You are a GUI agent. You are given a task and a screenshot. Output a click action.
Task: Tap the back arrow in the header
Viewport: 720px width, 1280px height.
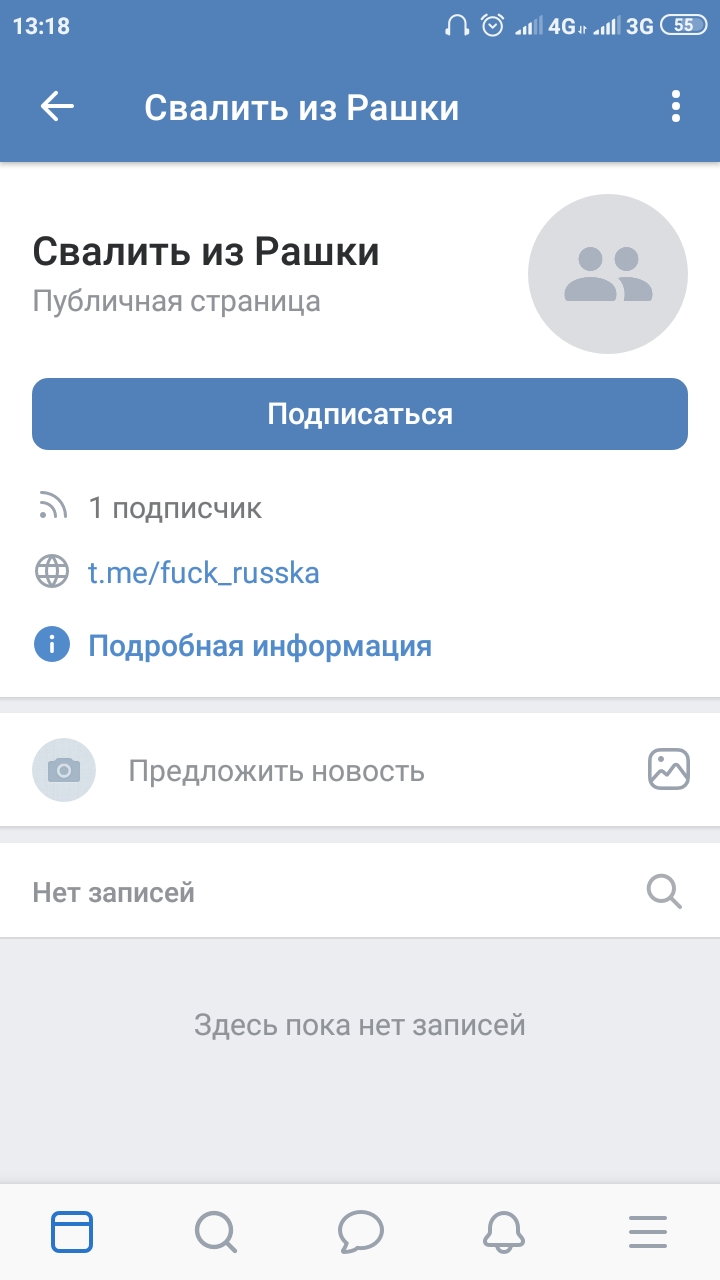coord(57,106)
